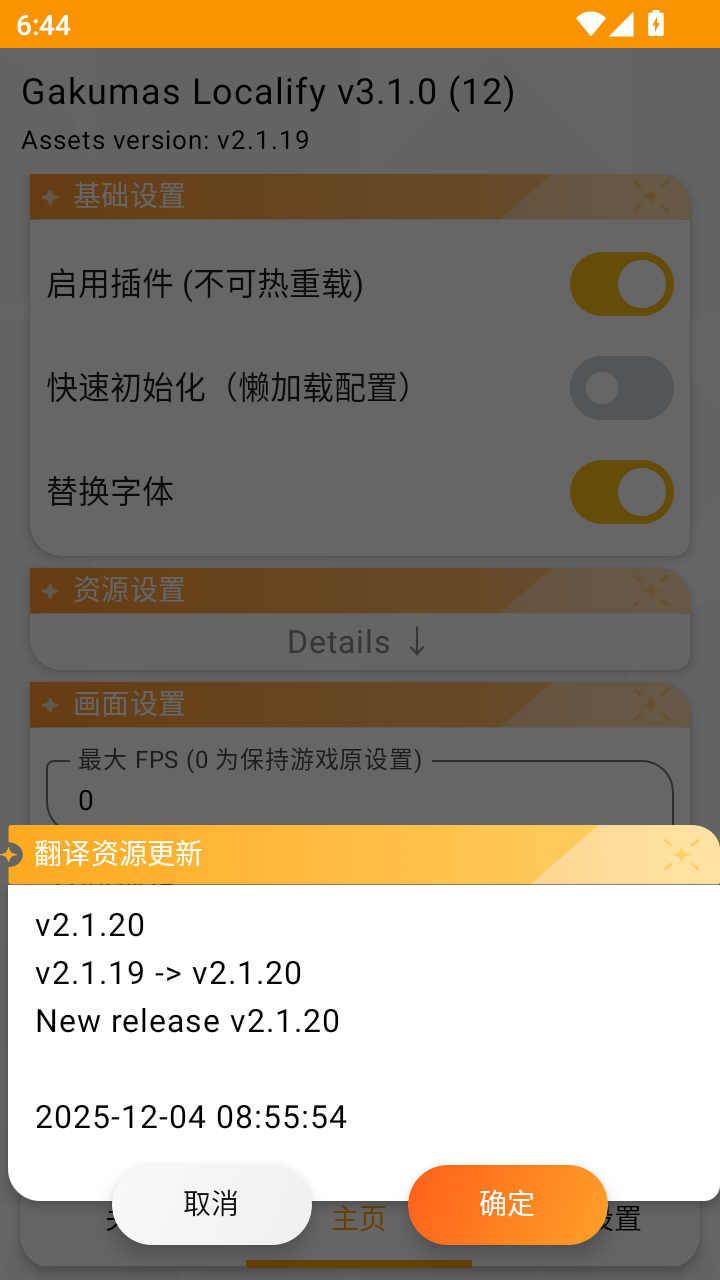This screenshot has height=1280, width=720.
Task: Enable 快速初始化（懒加载配置）
Action: pos(622,388)
